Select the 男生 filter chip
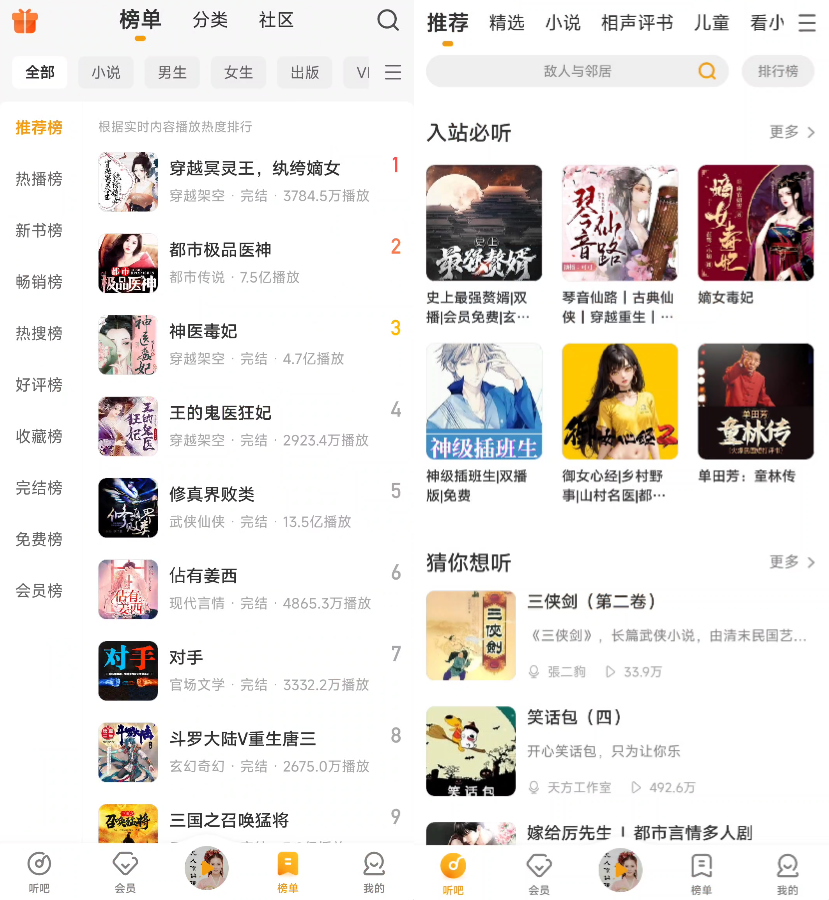Screen dimensions: 829x900 (172, 72)
